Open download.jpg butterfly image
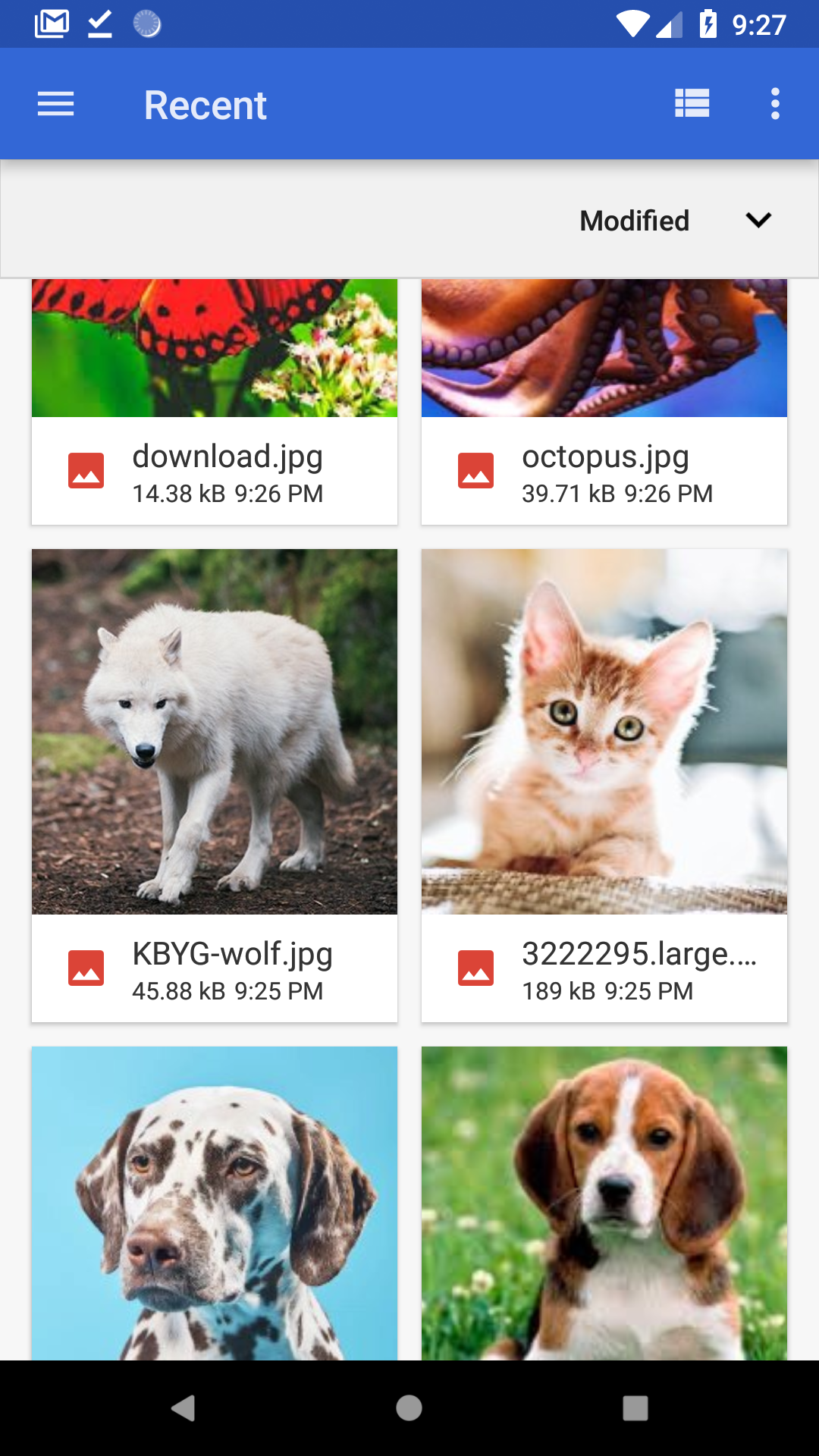The image size is (819, 1456). tap(215, 402)
